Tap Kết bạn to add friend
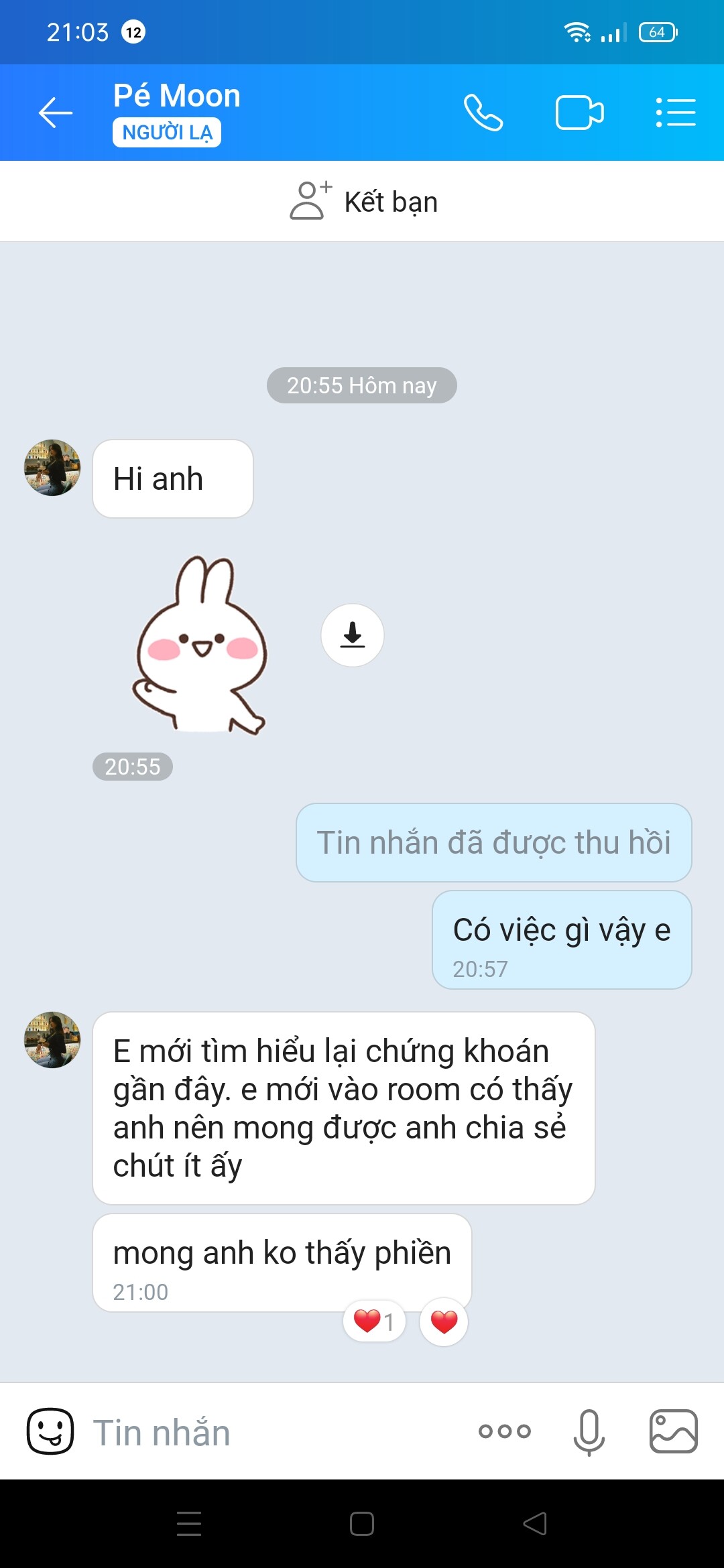Image resolution: width=724 pixels, height=1568 pixels. pyautogui.click(x=363, y=202)
